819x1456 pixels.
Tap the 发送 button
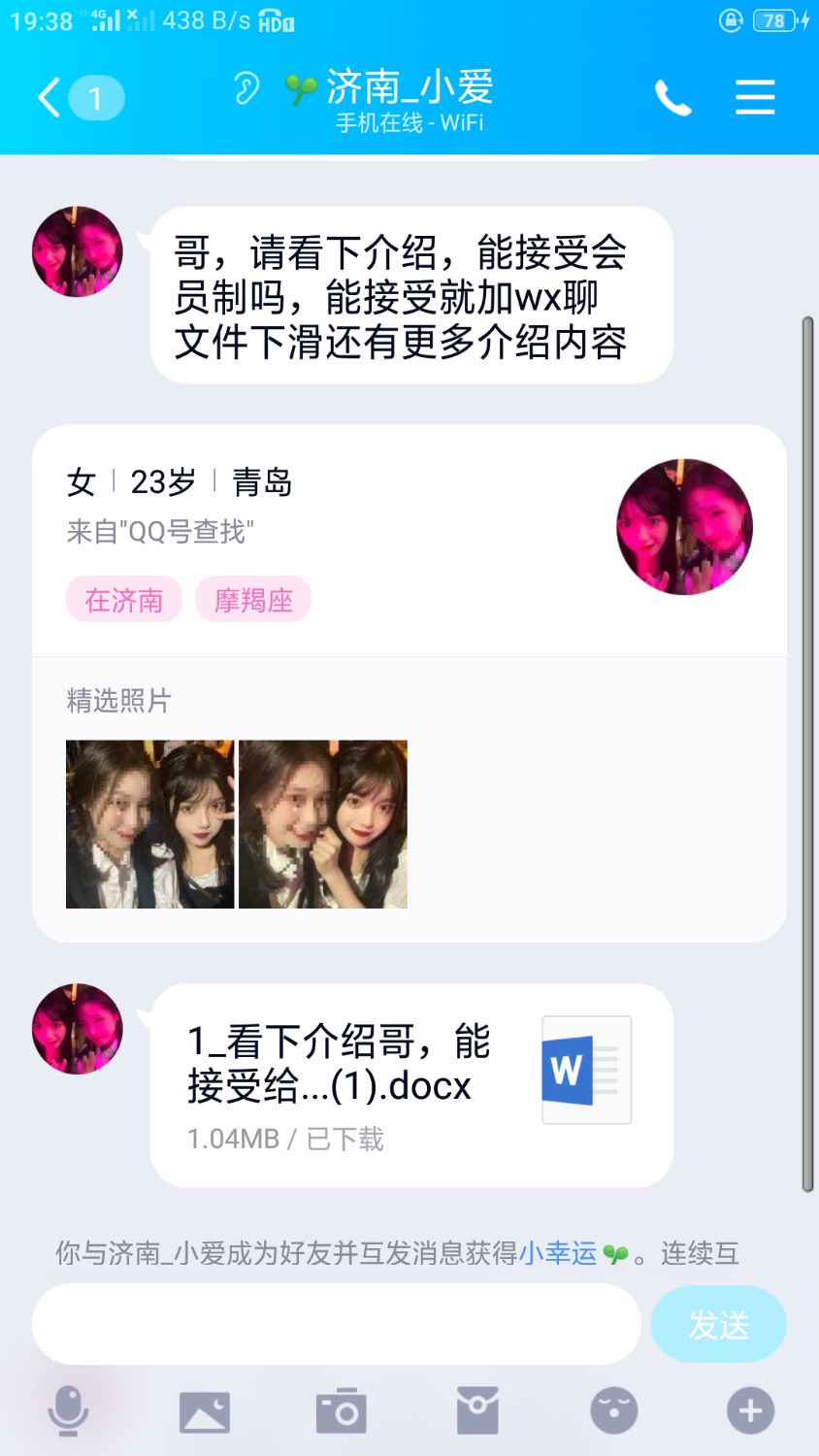pos(717,1324)
